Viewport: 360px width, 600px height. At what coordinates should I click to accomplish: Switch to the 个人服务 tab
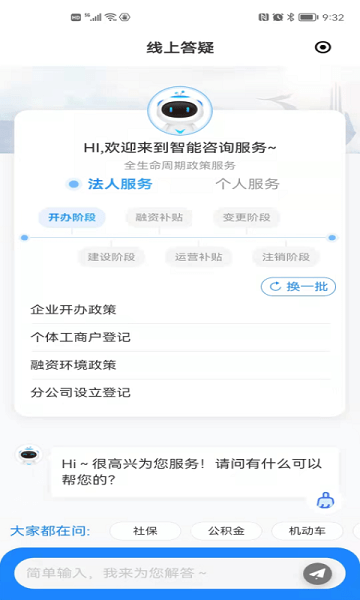(x=247, y=184)
